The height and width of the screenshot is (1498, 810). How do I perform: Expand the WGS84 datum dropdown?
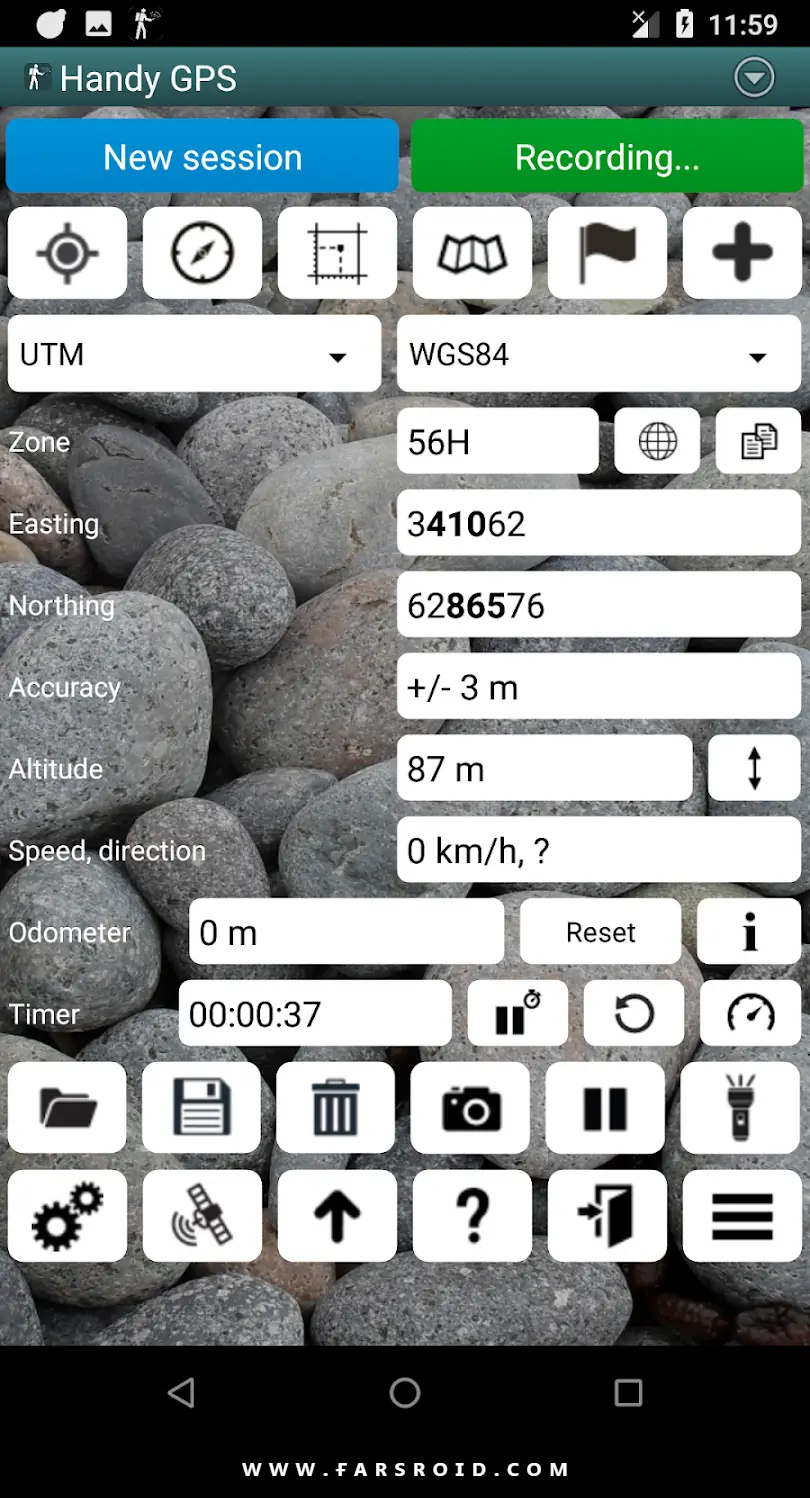599,354
